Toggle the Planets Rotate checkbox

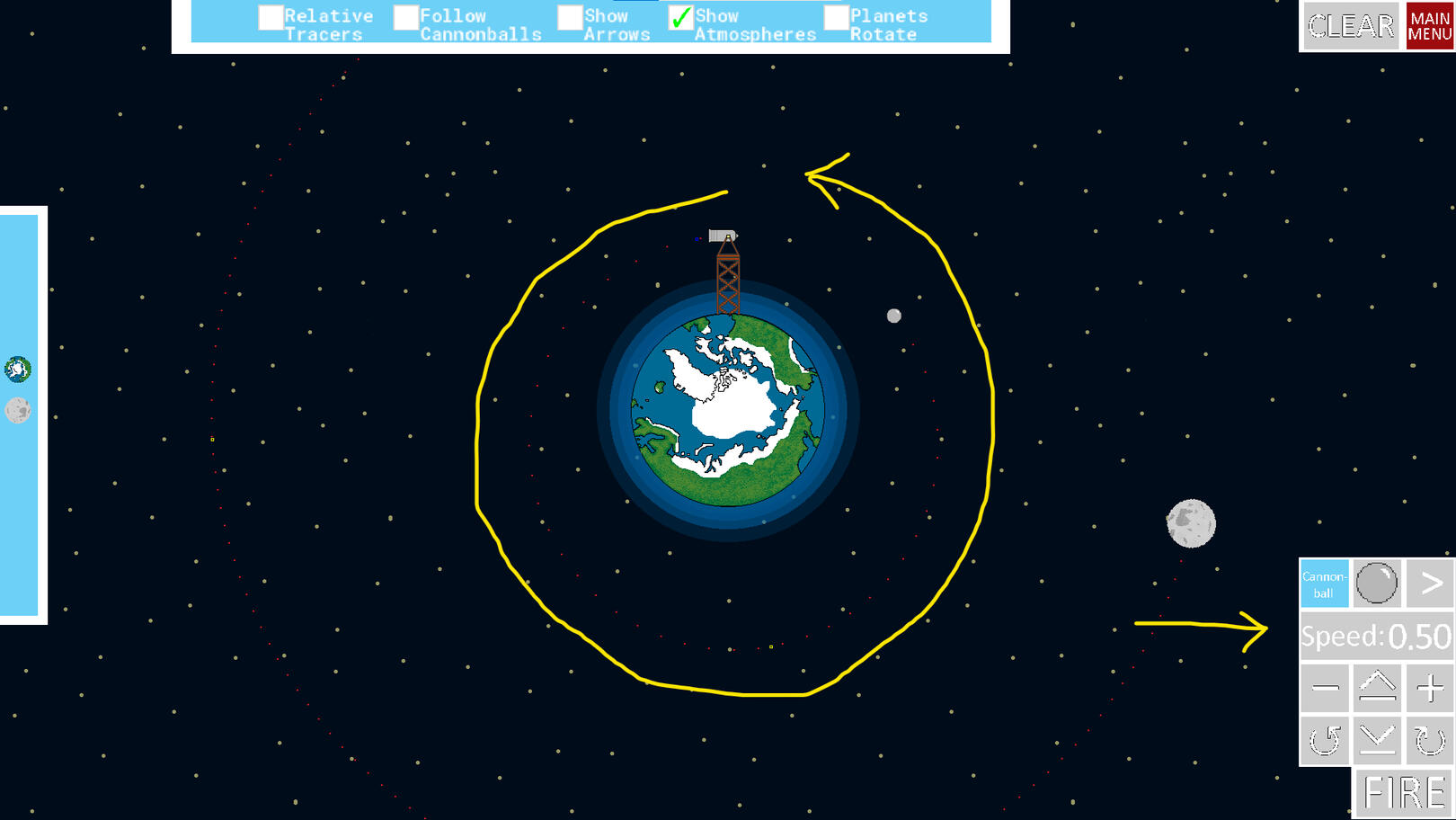(836, 17)
